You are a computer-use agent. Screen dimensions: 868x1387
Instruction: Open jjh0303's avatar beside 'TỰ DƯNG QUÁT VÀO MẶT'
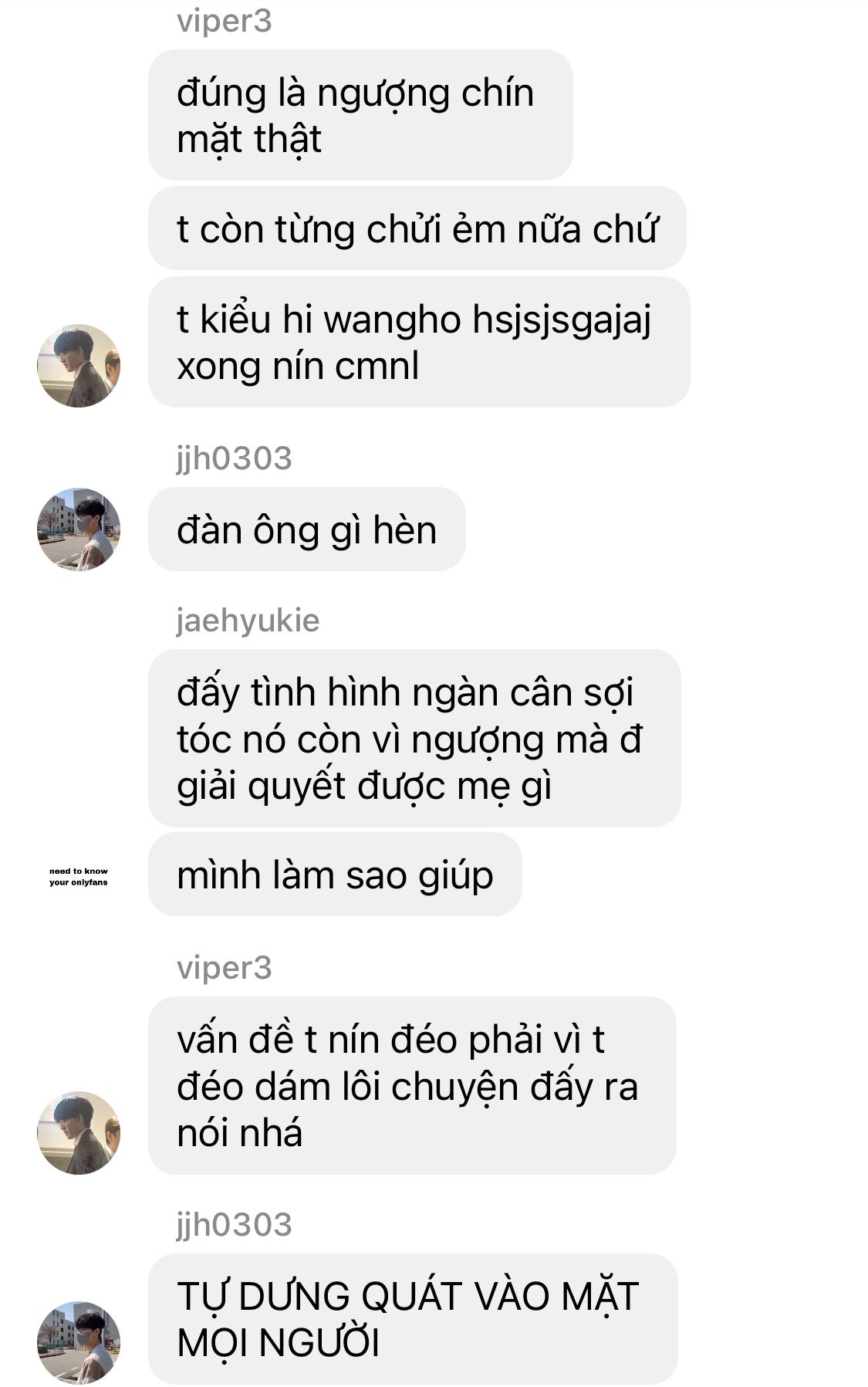79,1342
